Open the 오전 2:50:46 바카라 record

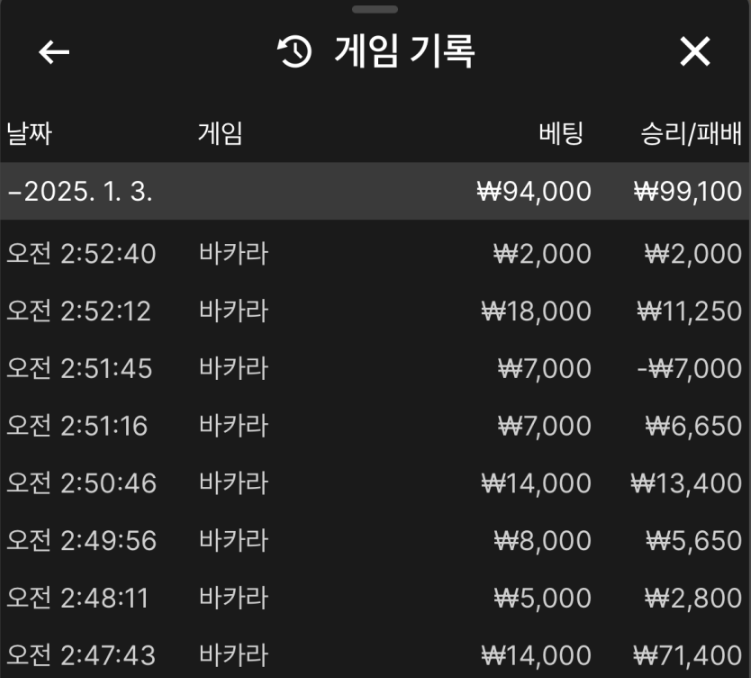pyautogui.click(x=375, y=484)
